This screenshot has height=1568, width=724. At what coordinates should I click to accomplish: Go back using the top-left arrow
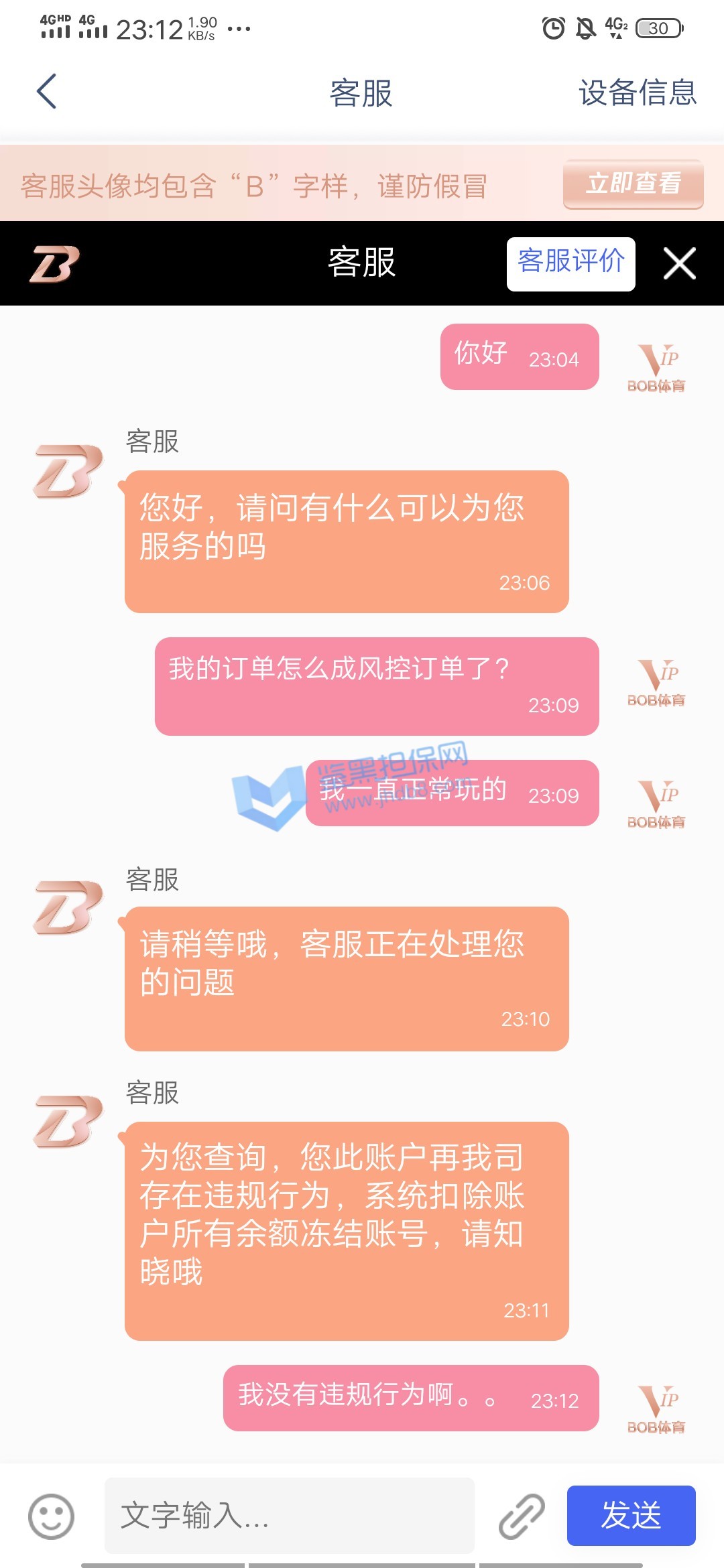click(x=46, y=92)
